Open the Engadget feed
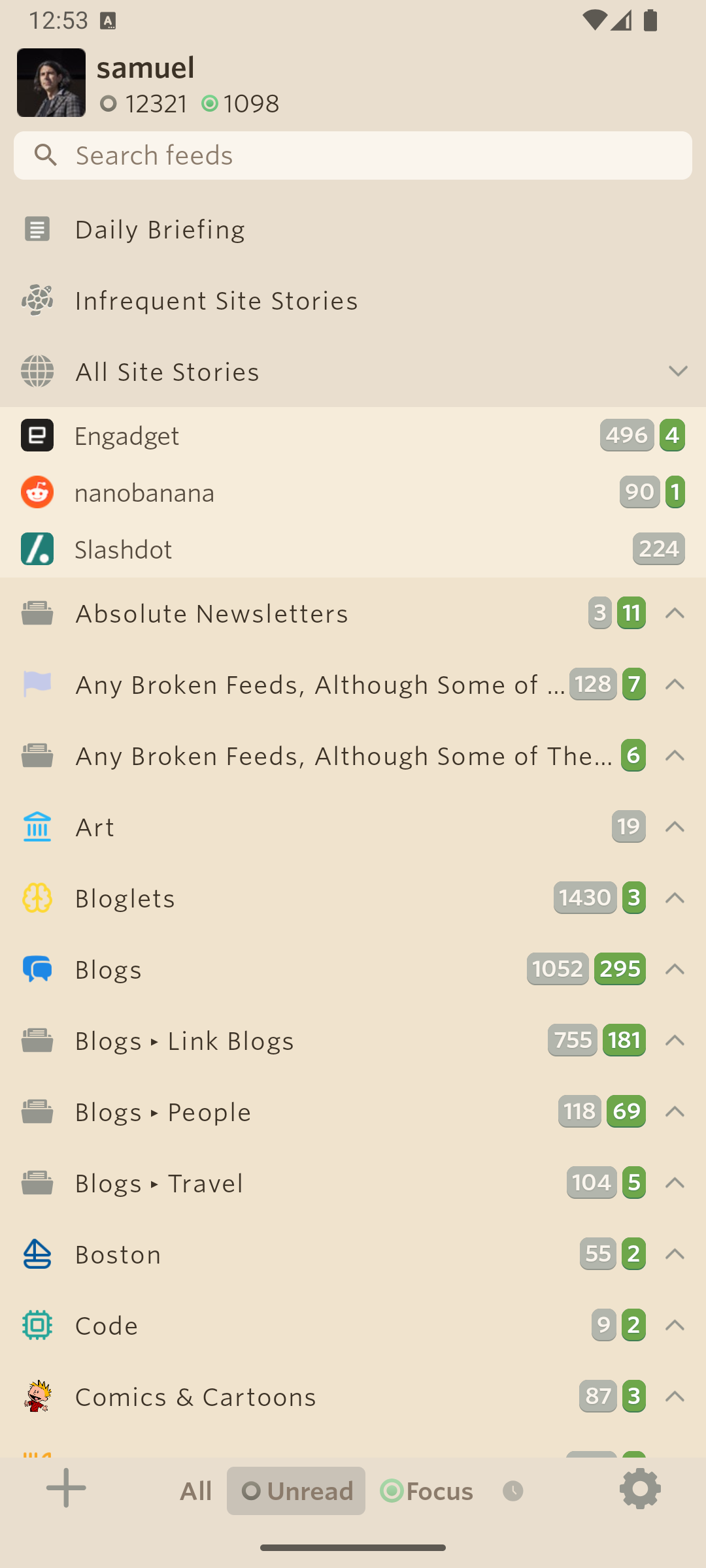The height and width of the screenshot is (1568, 706). [127, 436]
